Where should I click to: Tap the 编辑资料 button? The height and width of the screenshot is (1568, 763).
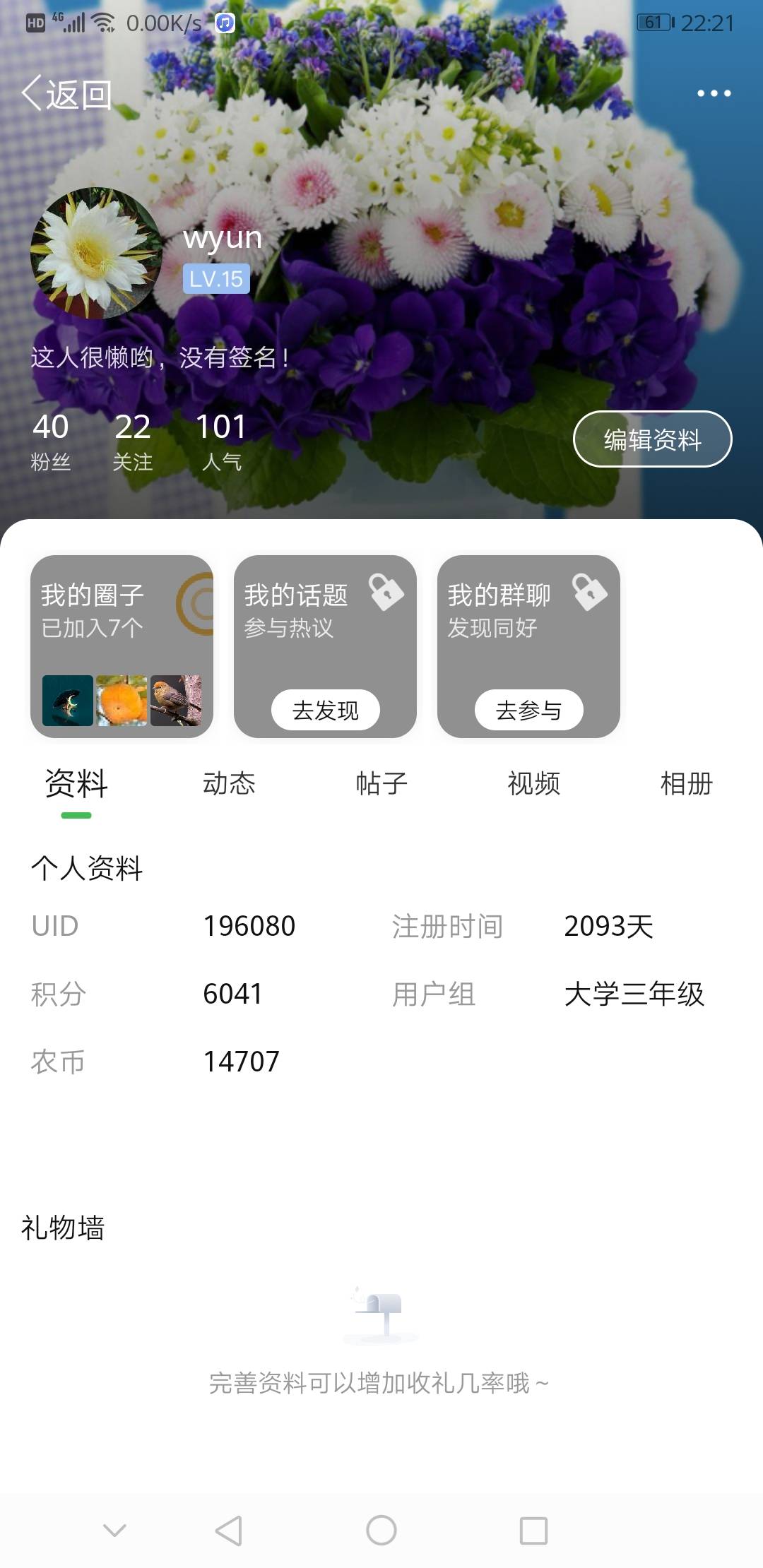[x=652, y=439]
